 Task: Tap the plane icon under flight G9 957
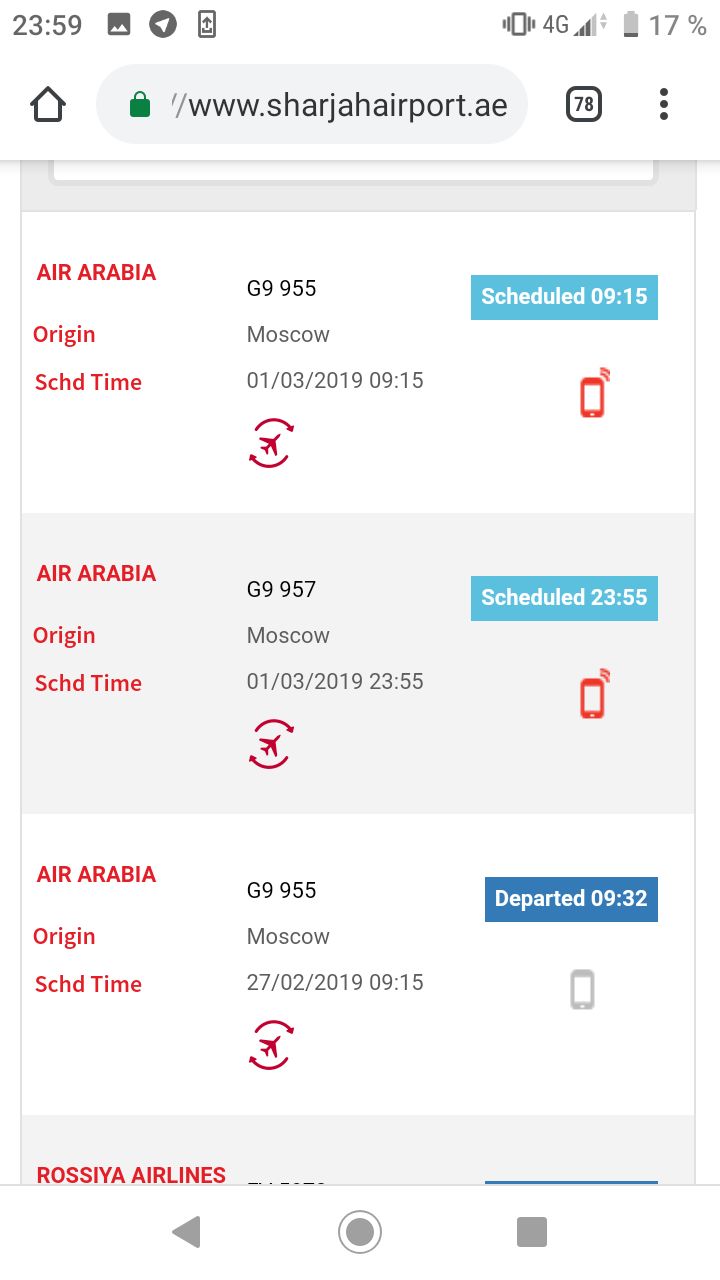point(271,743)
